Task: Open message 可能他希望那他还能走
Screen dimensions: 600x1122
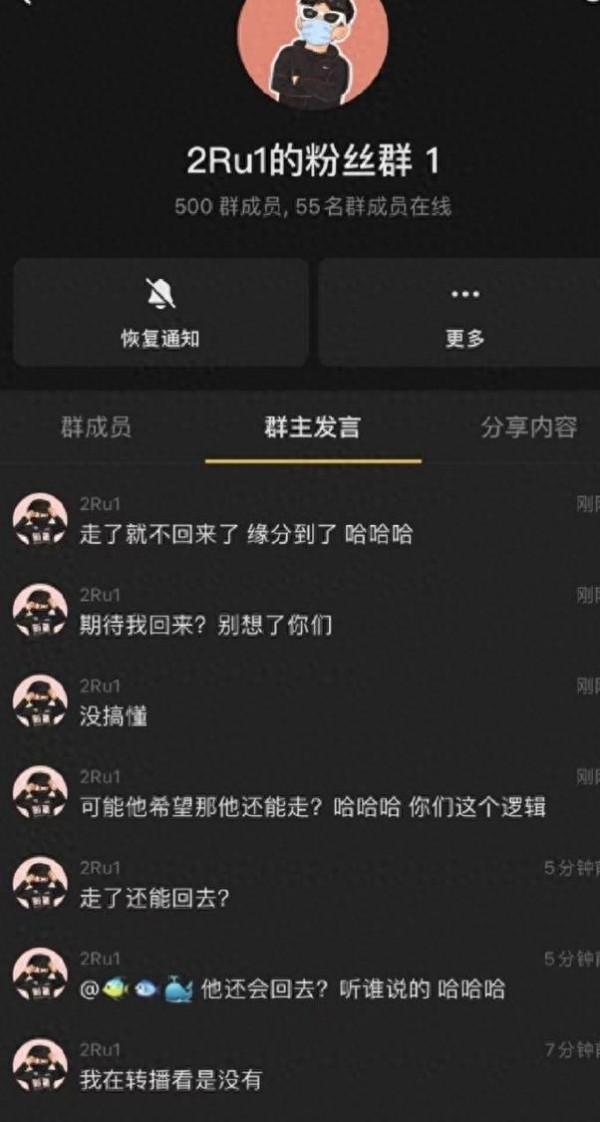Action: pyautogui.click(x=300, y=794)
